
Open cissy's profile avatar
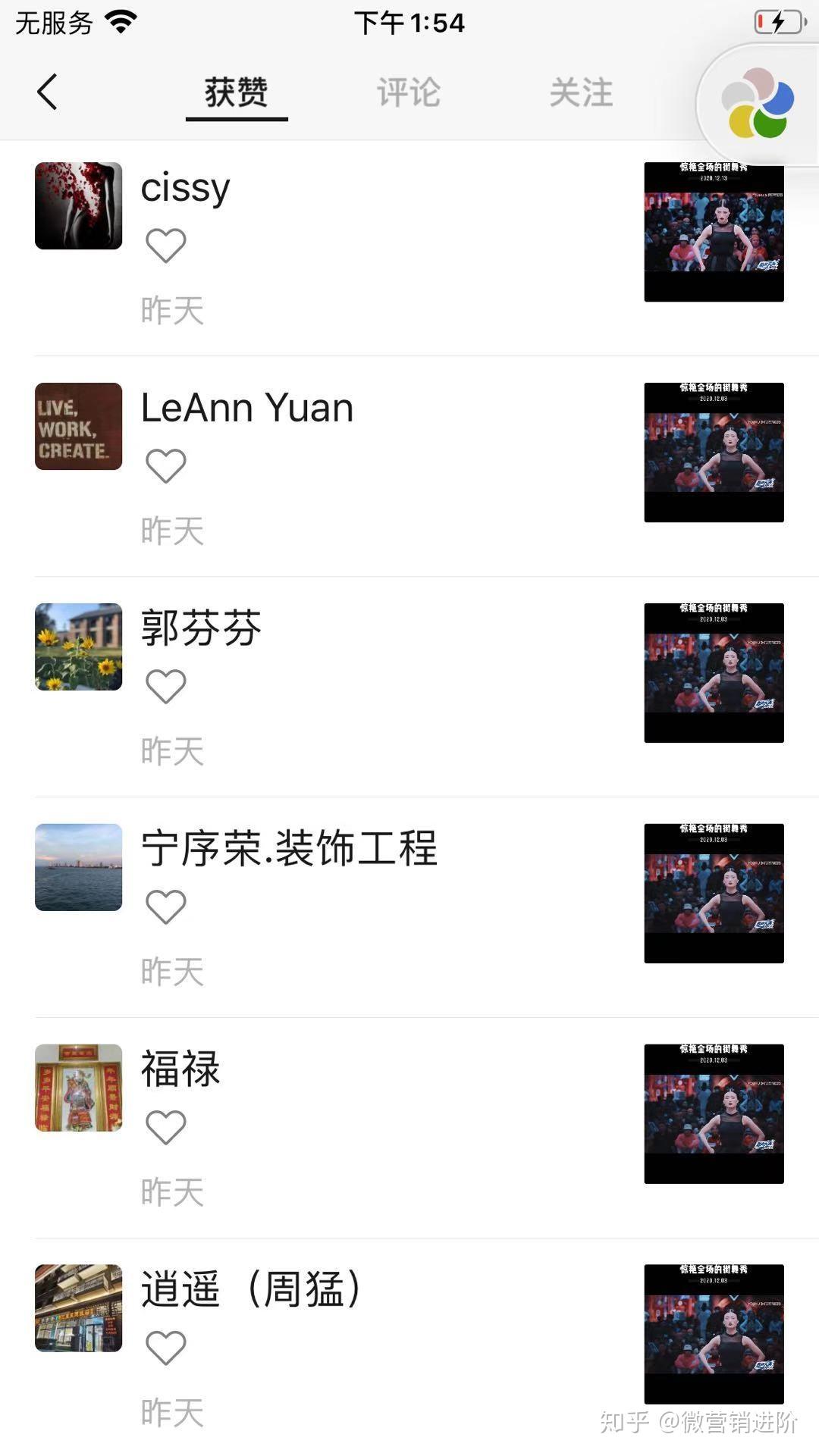(79, 205)
